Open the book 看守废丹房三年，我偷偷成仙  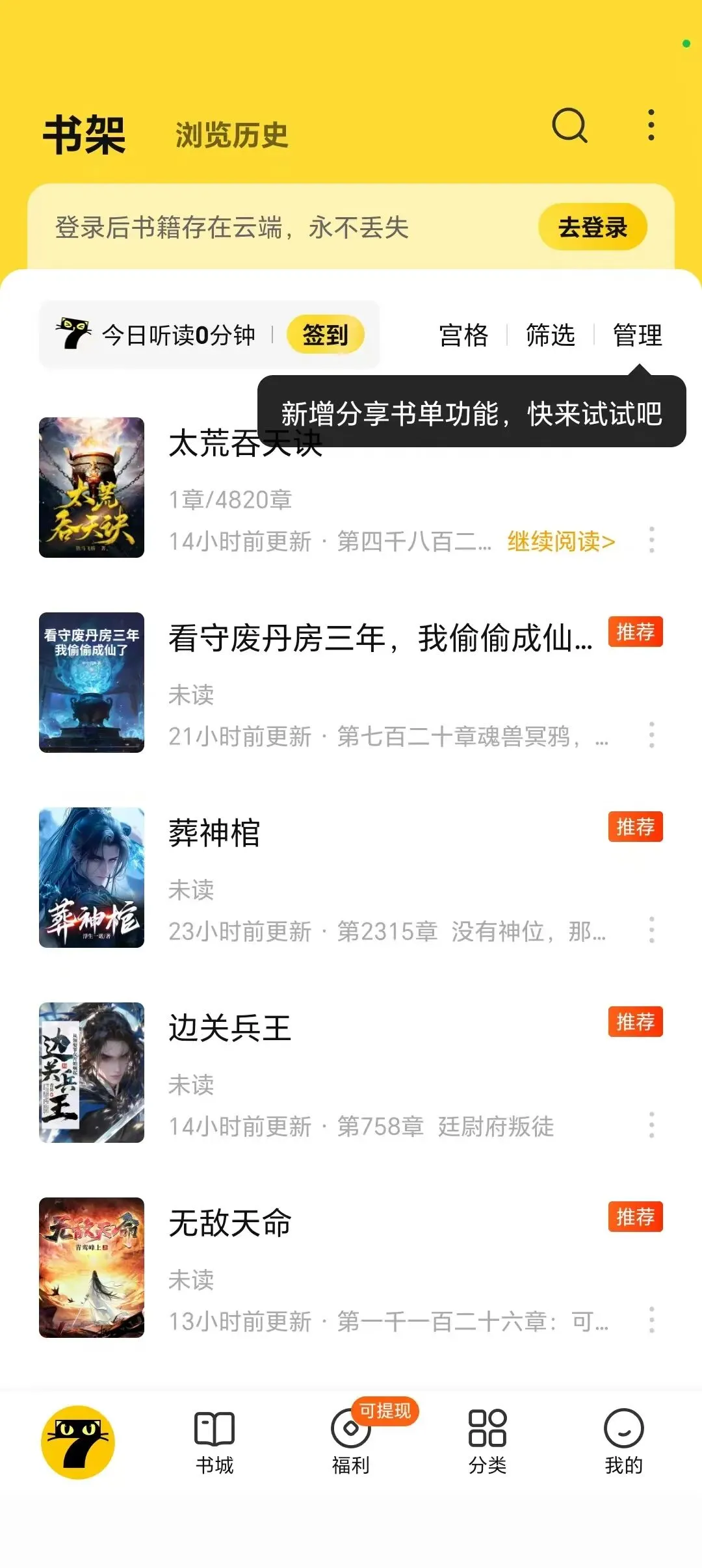point(380,638)
